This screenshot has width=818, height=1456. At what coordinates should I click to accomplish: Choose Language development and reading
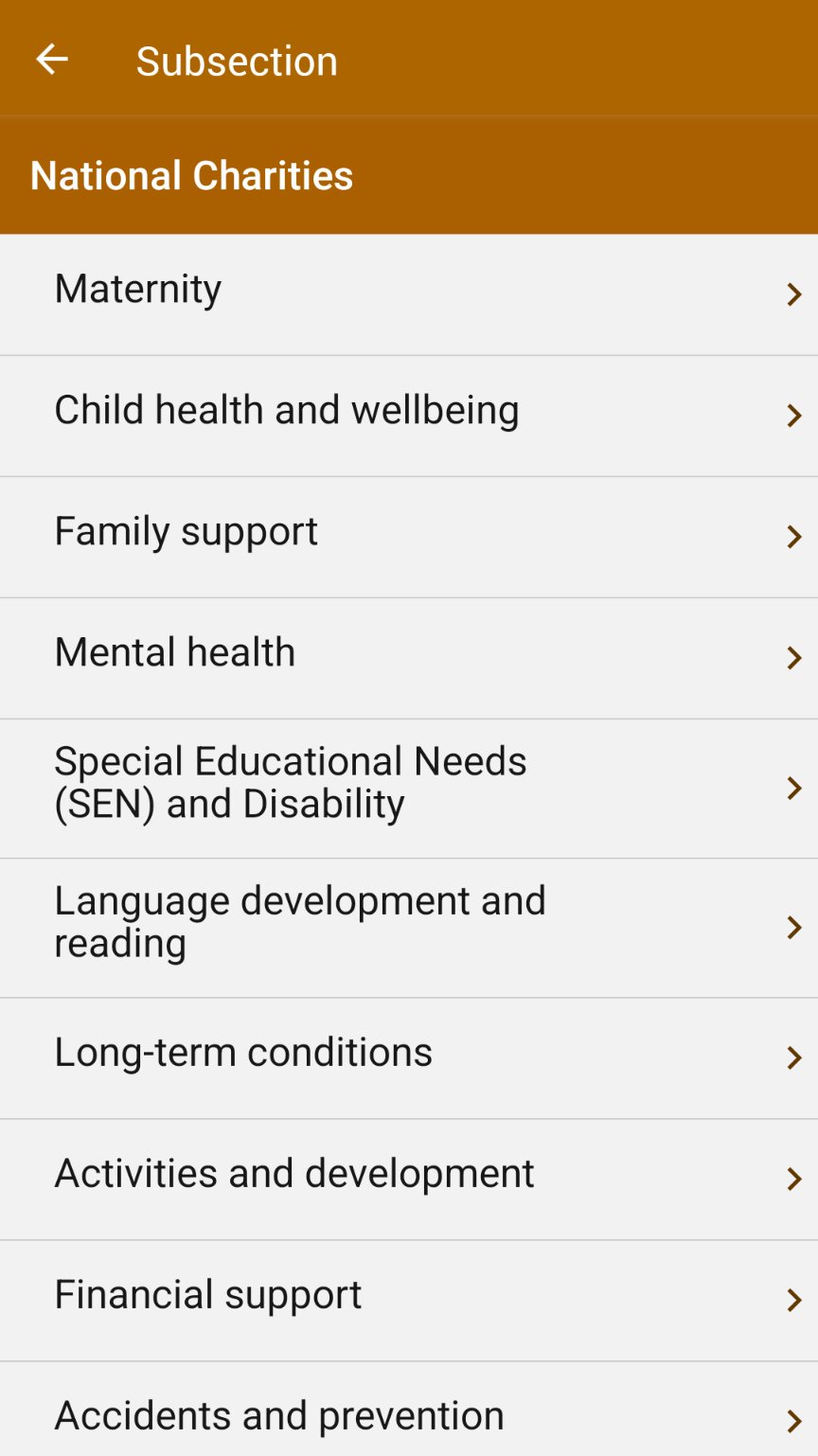click(x=408, y=927)
